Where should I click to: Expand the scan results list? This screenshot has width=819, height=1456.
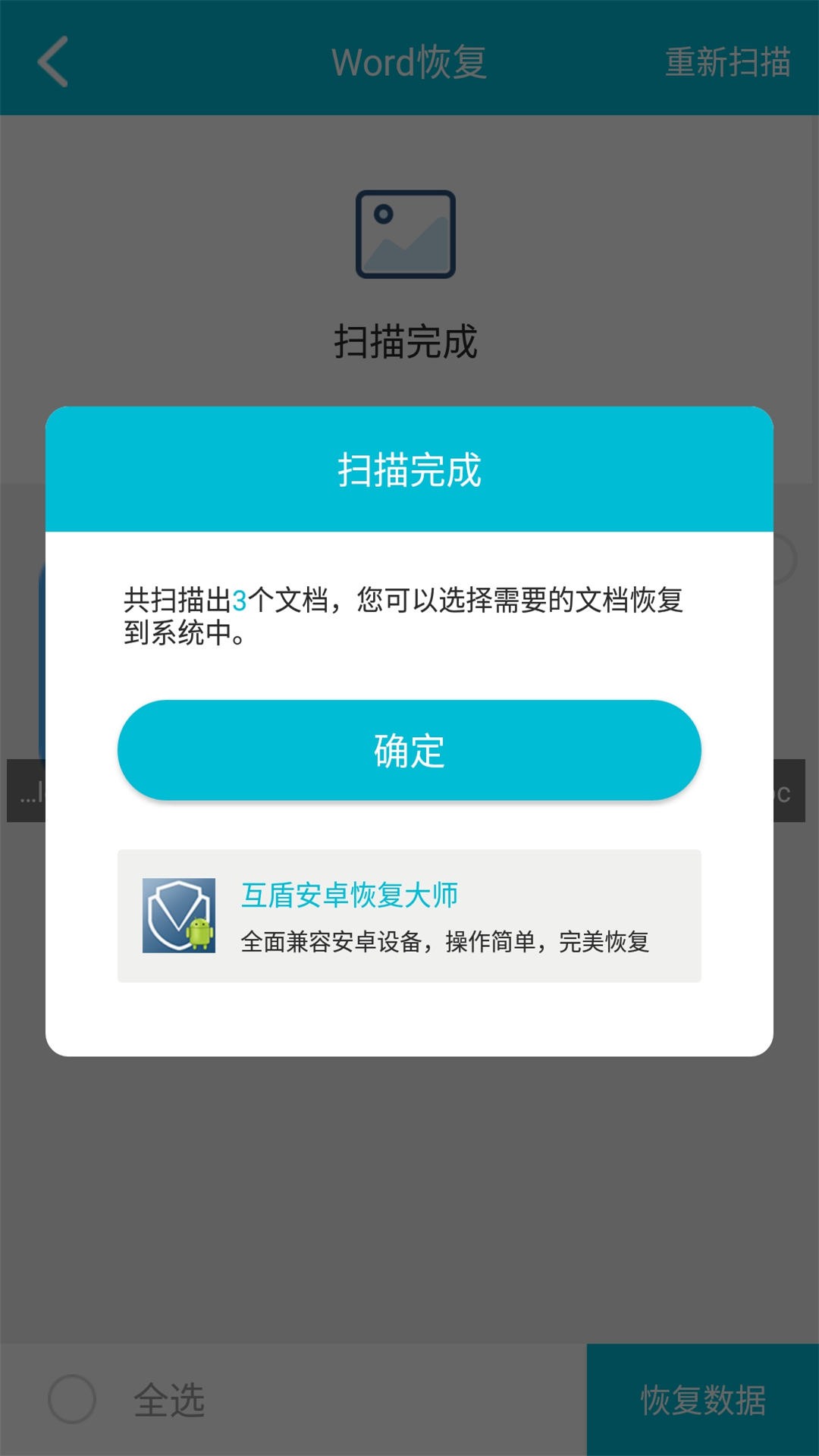[x=409, y=749]
